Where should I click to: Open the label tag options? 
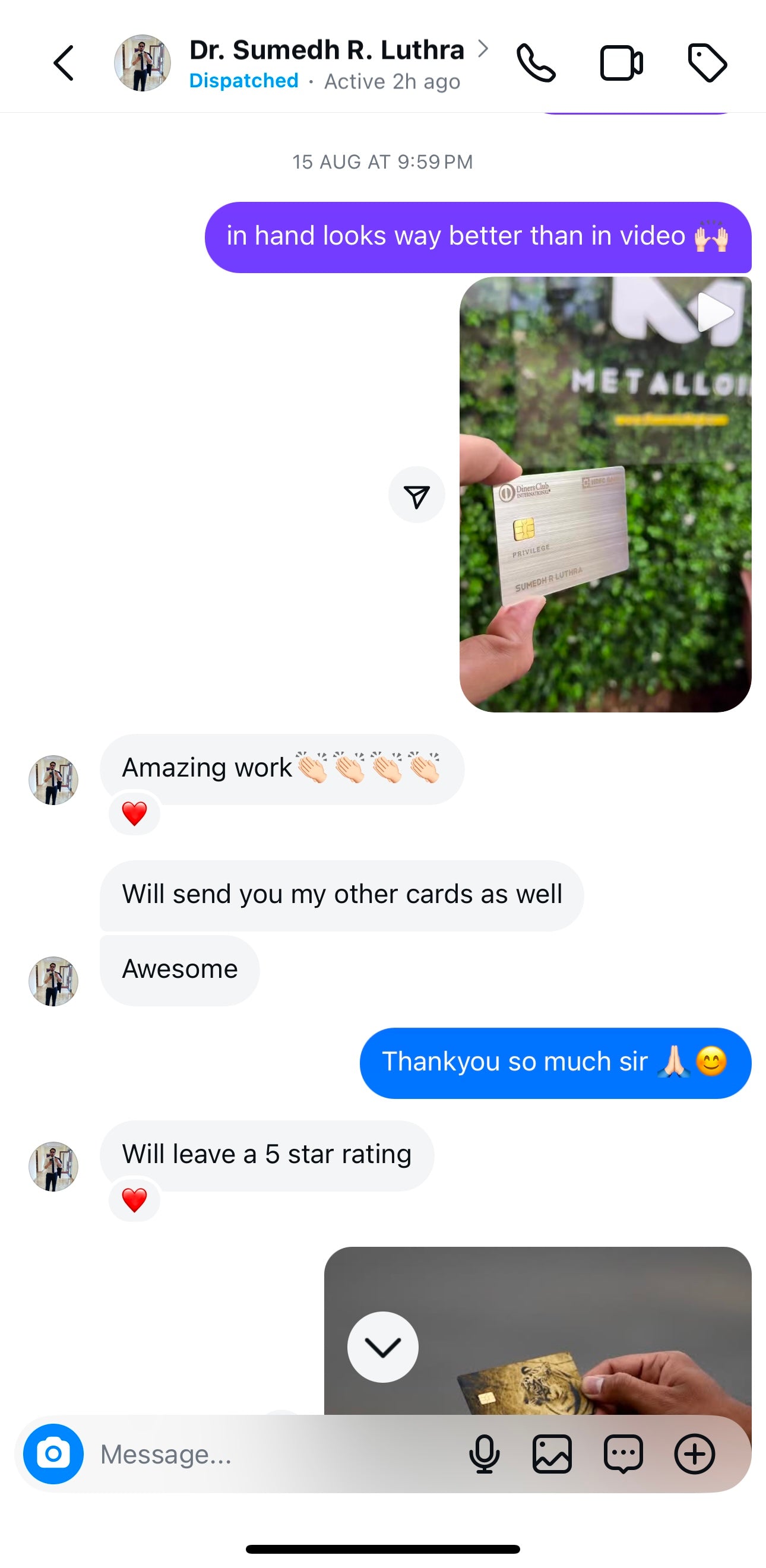[707, 63]
